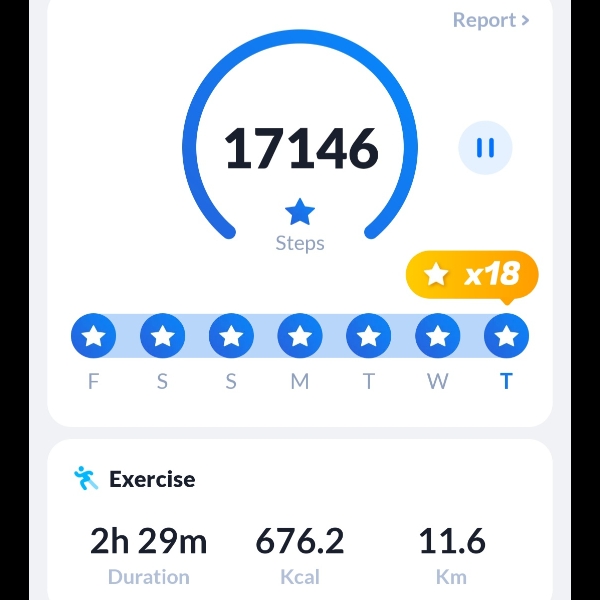Open the Exercise card
This screenshot has height=600, width=600.
coord(300,520)
